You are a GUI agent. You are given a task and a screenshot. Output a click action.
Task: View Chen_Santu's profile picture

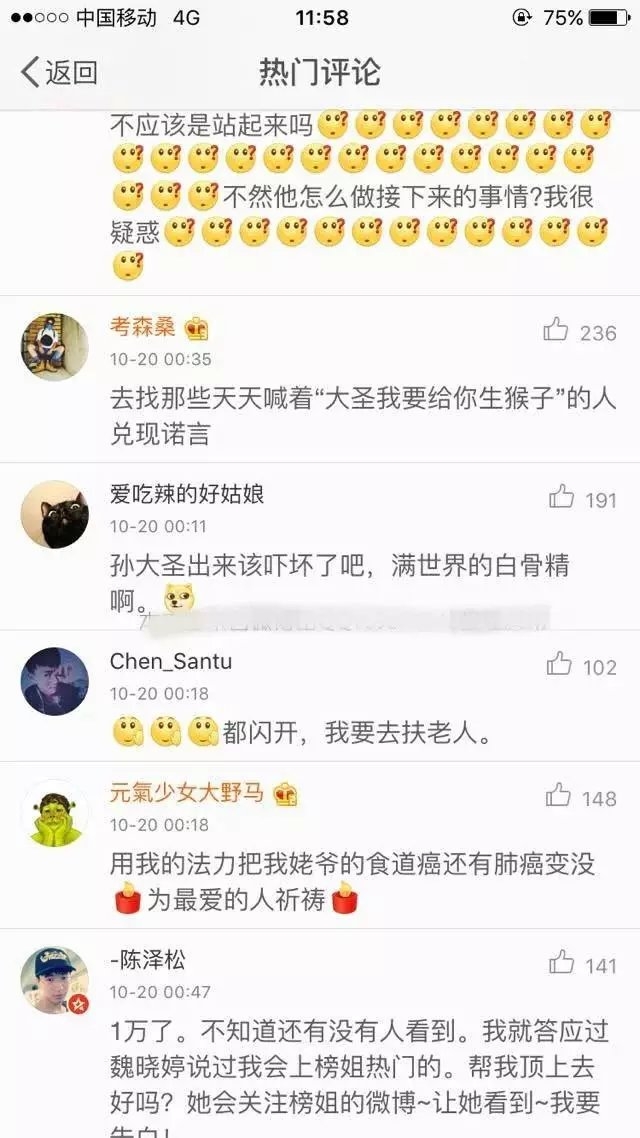click(54, 681)
